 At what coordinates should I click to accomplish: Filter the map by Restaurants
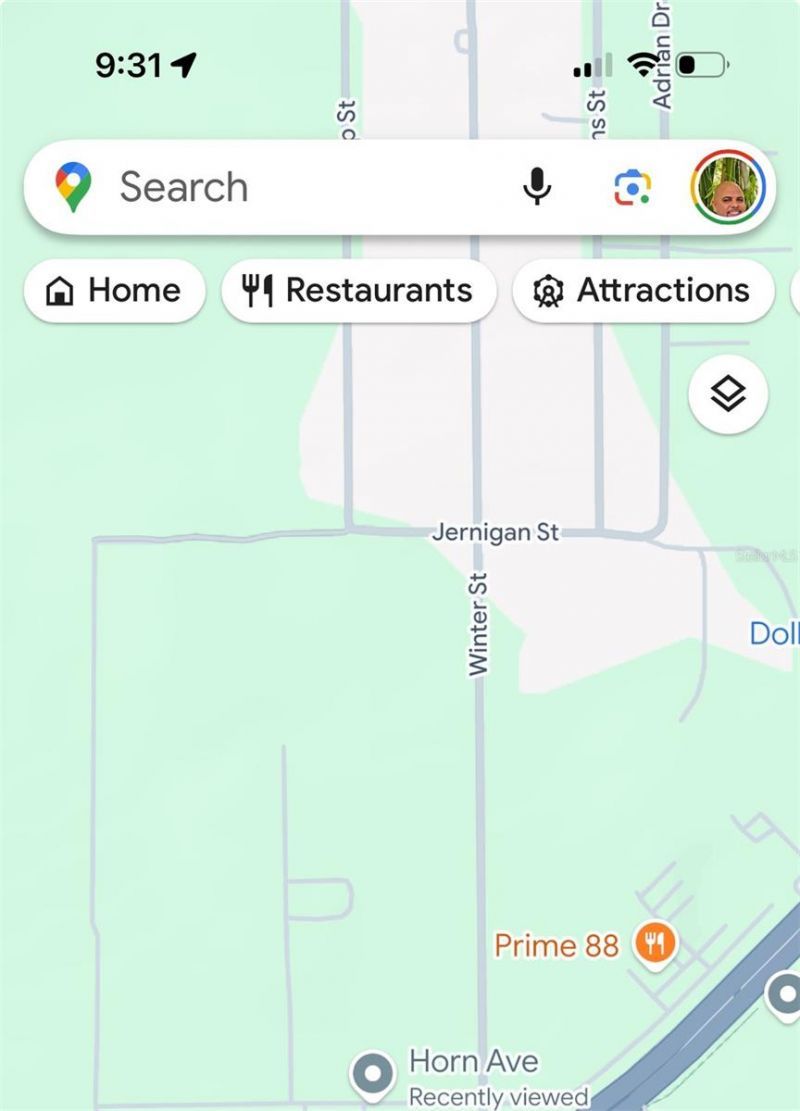click(358, 290)
